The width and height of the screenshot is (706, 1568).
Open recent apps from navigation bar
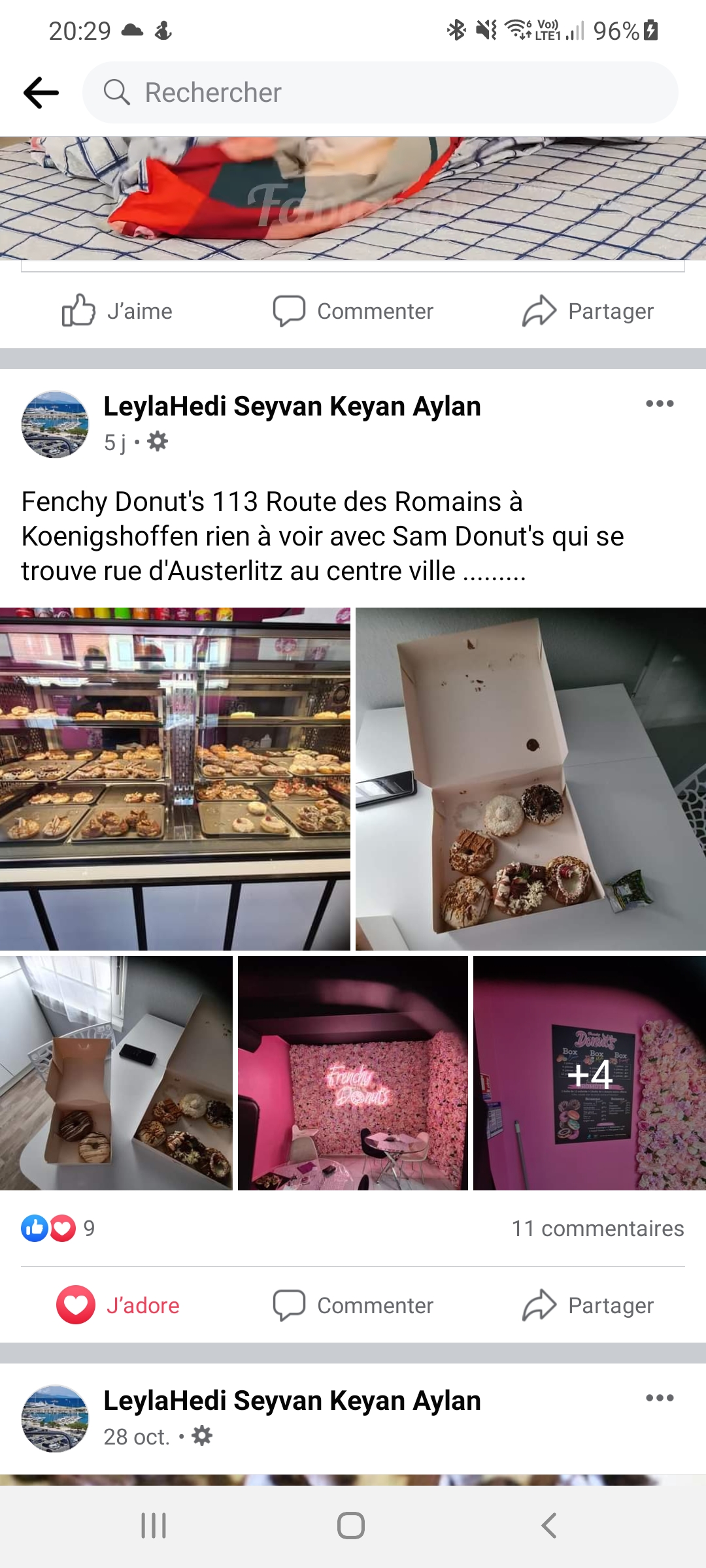point(154,1526)
